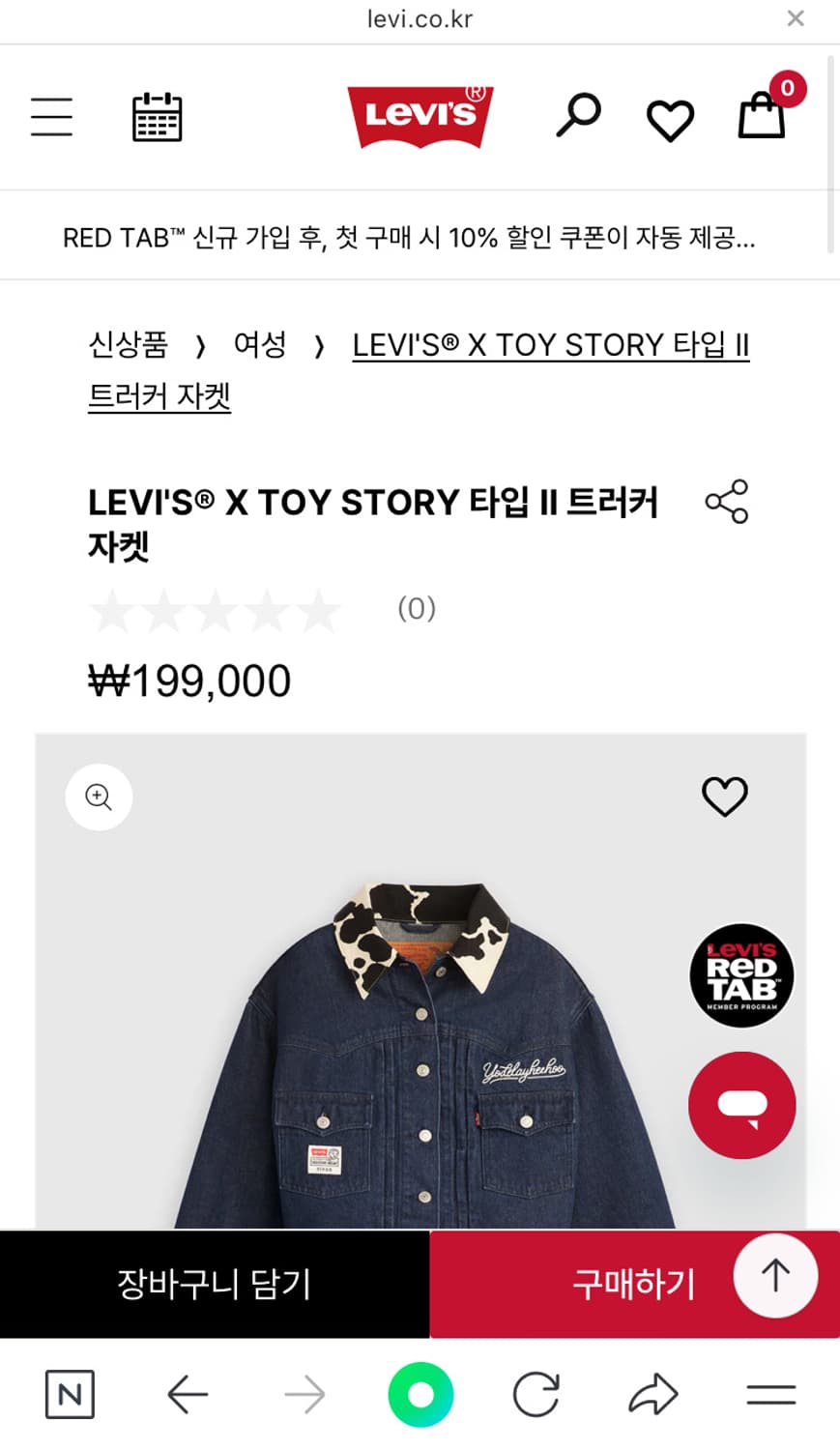Viewport: 840px width, 1450px height.
Task: Open the red chat support bubble
Action: point(741,1104)
